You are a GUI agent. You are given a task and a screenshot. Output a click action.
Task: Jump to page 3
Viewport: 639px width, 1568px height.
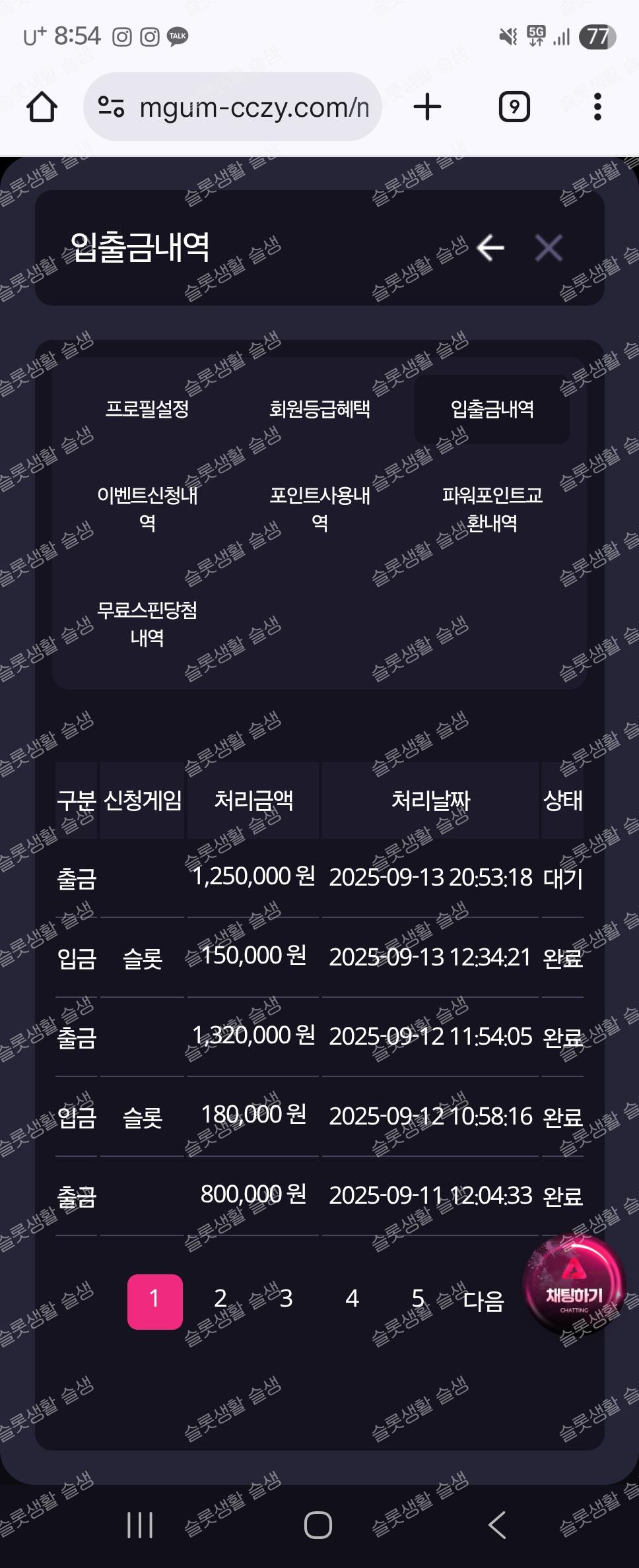286,1299
